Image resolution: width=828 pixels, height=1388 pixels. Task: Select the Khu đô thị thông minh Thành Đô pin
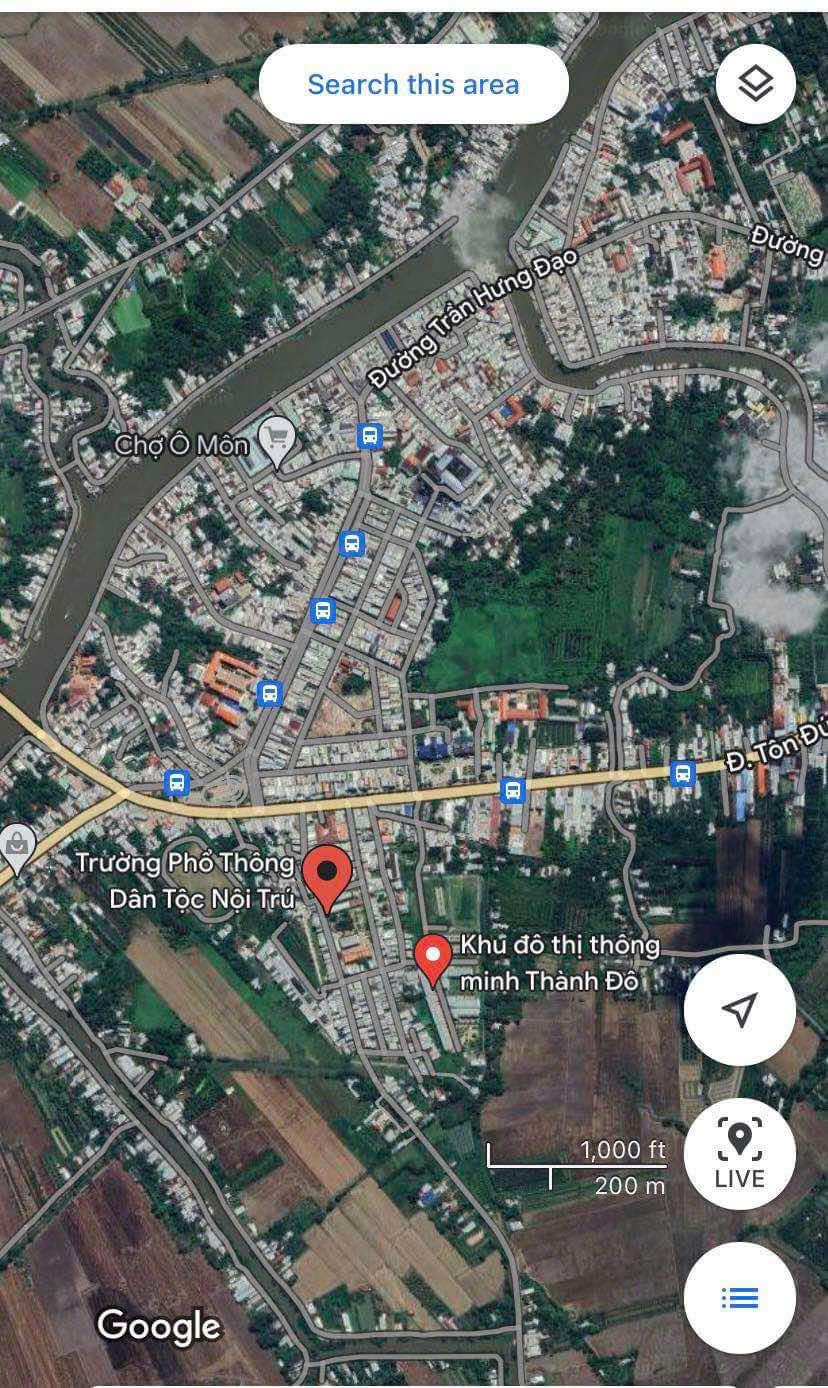pyautogui.click(x=433, y=956)
